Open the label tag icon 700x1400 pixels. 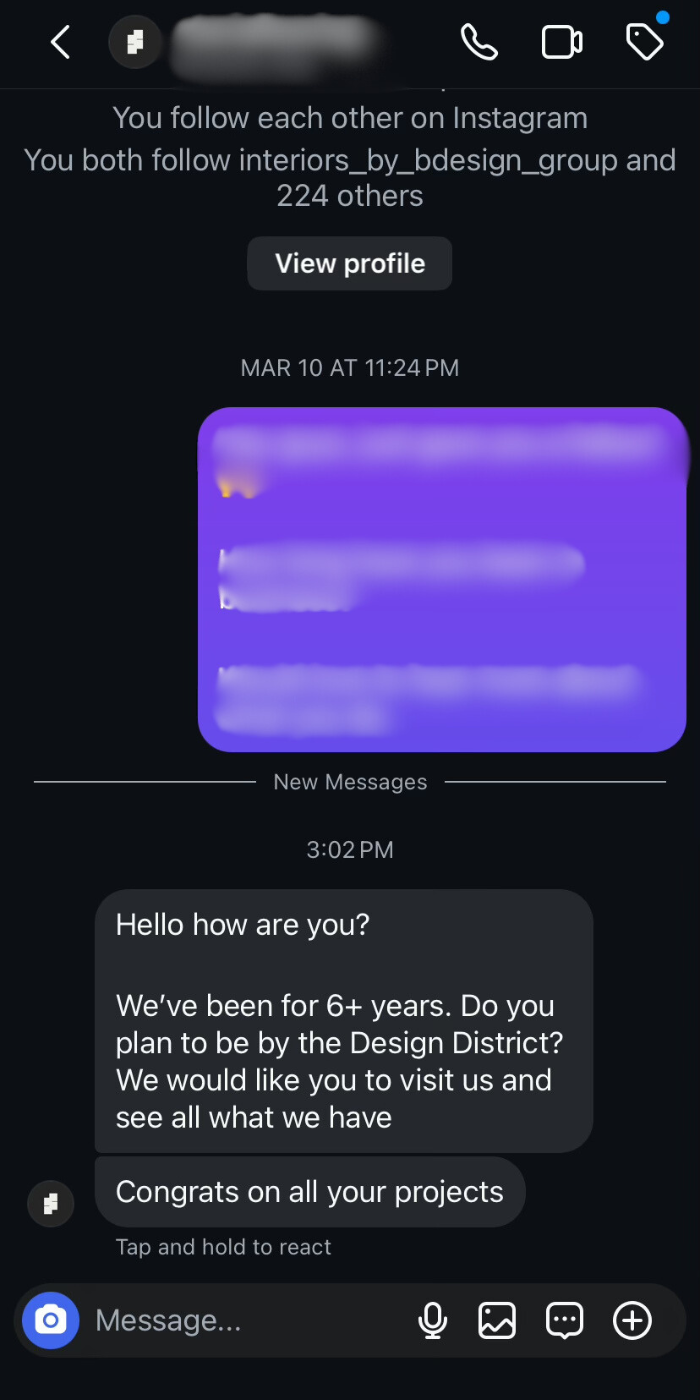(644, 42)
